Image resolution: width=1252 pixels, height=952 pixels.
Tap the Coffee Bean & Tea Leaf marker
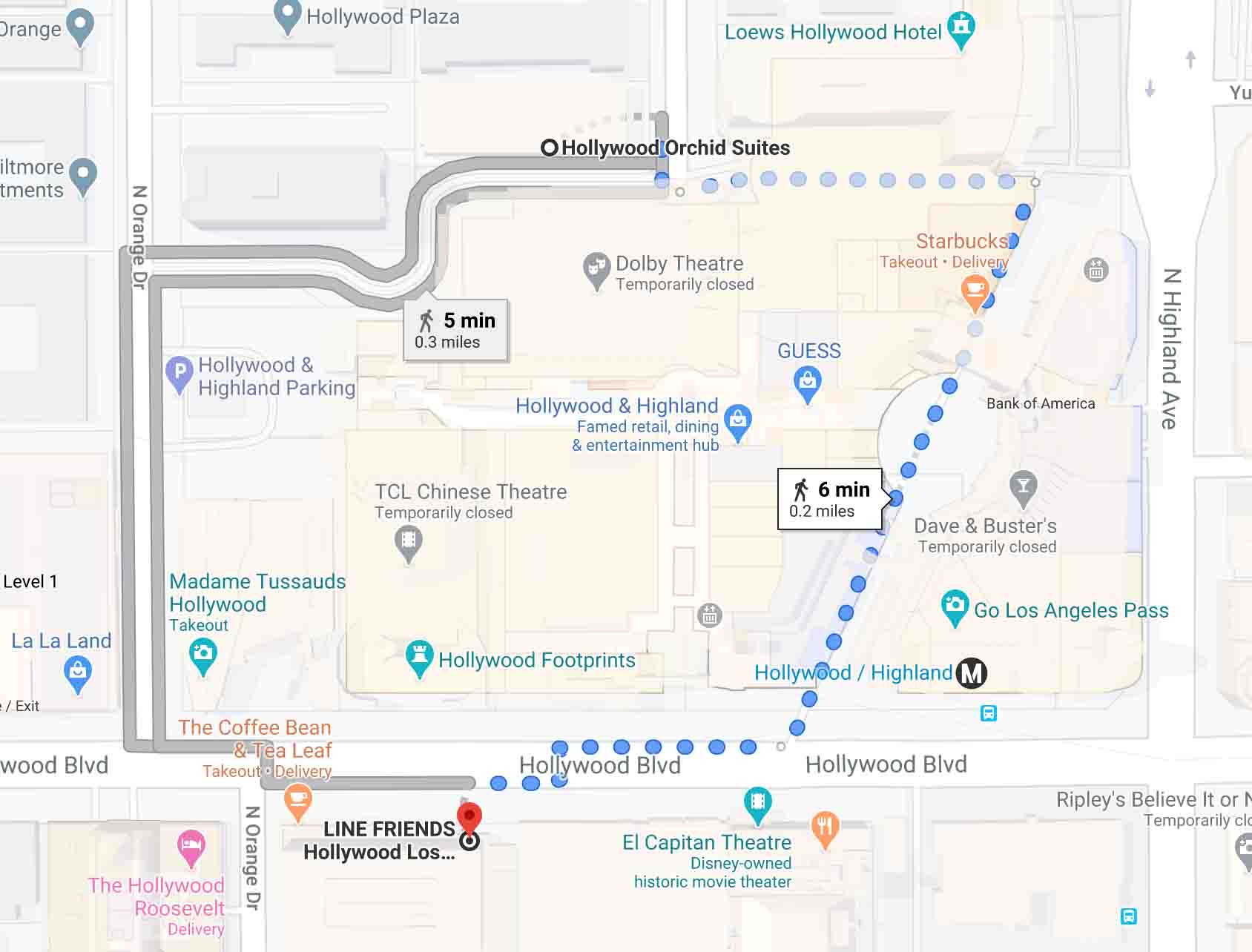tap(297, 801)
